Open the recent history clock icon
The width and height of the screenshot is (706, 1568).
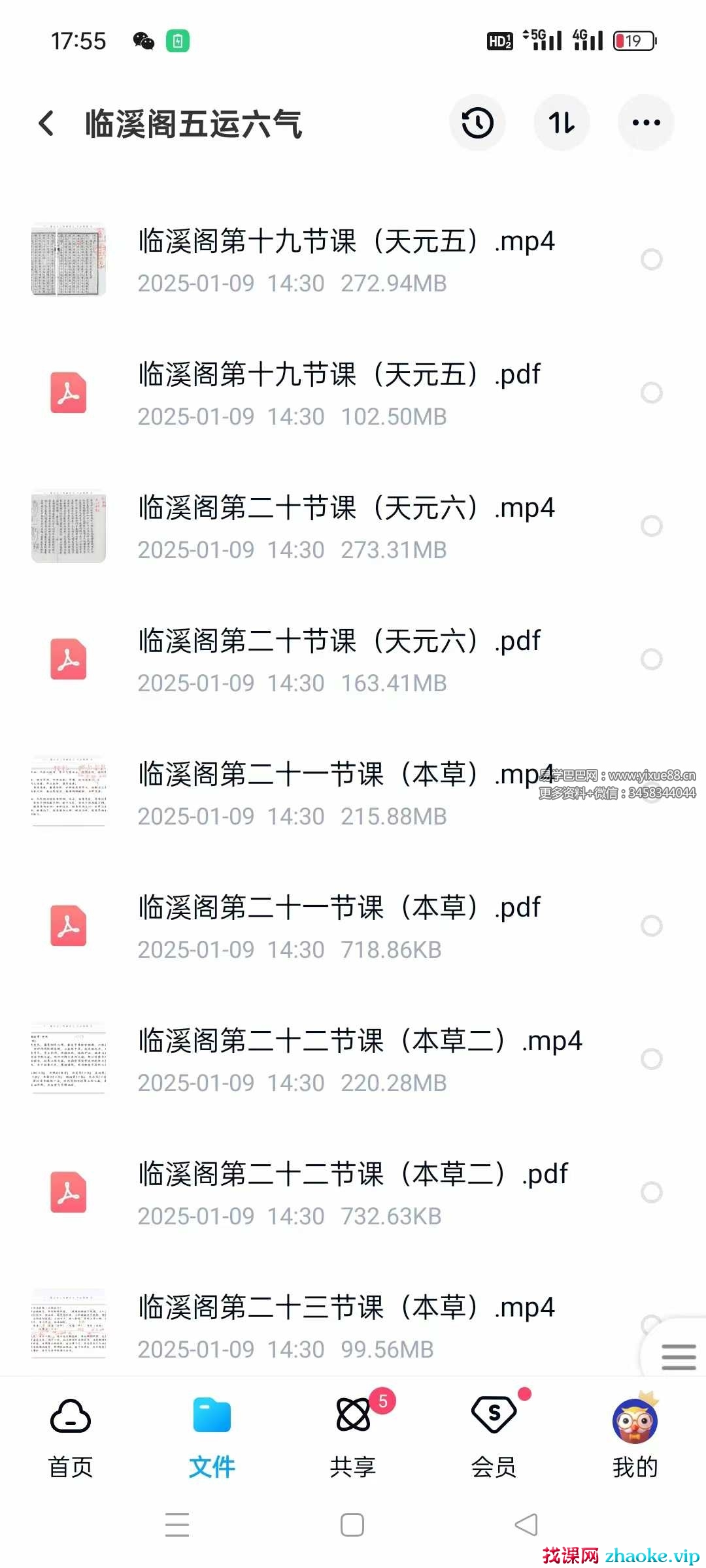(477, 123)
